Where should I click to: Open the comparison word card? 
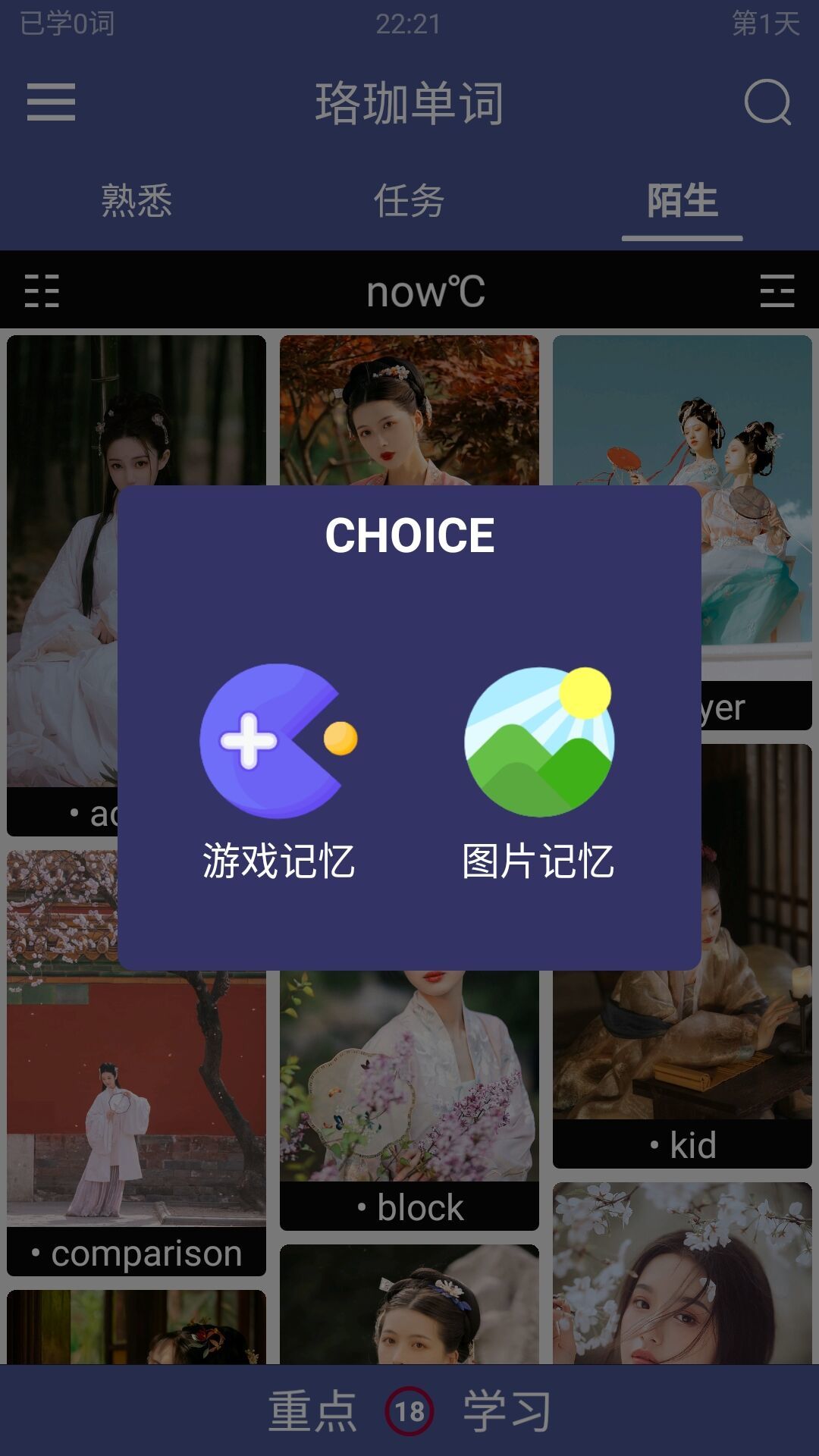pos(136,1253)
